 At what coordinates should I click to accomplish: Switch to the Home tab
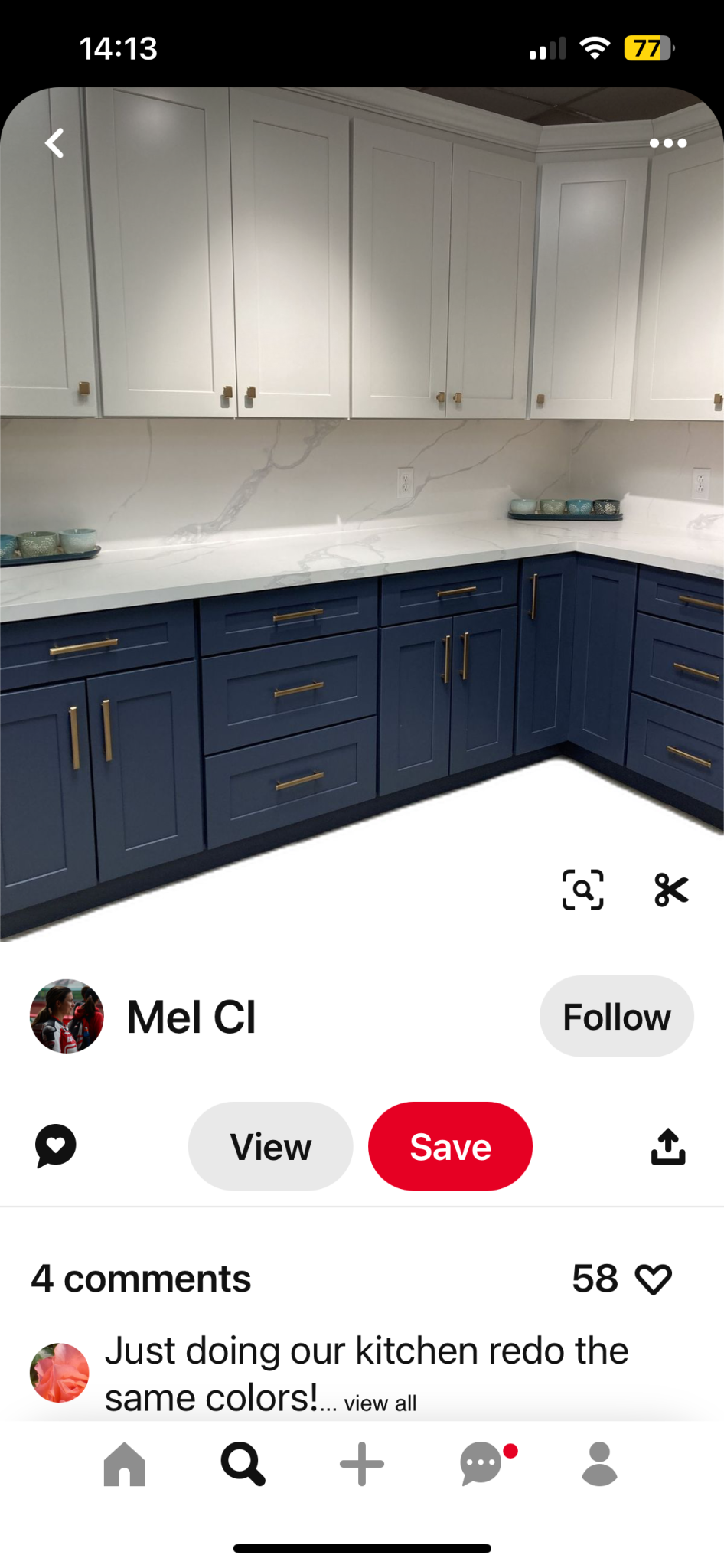(124, 1464)
